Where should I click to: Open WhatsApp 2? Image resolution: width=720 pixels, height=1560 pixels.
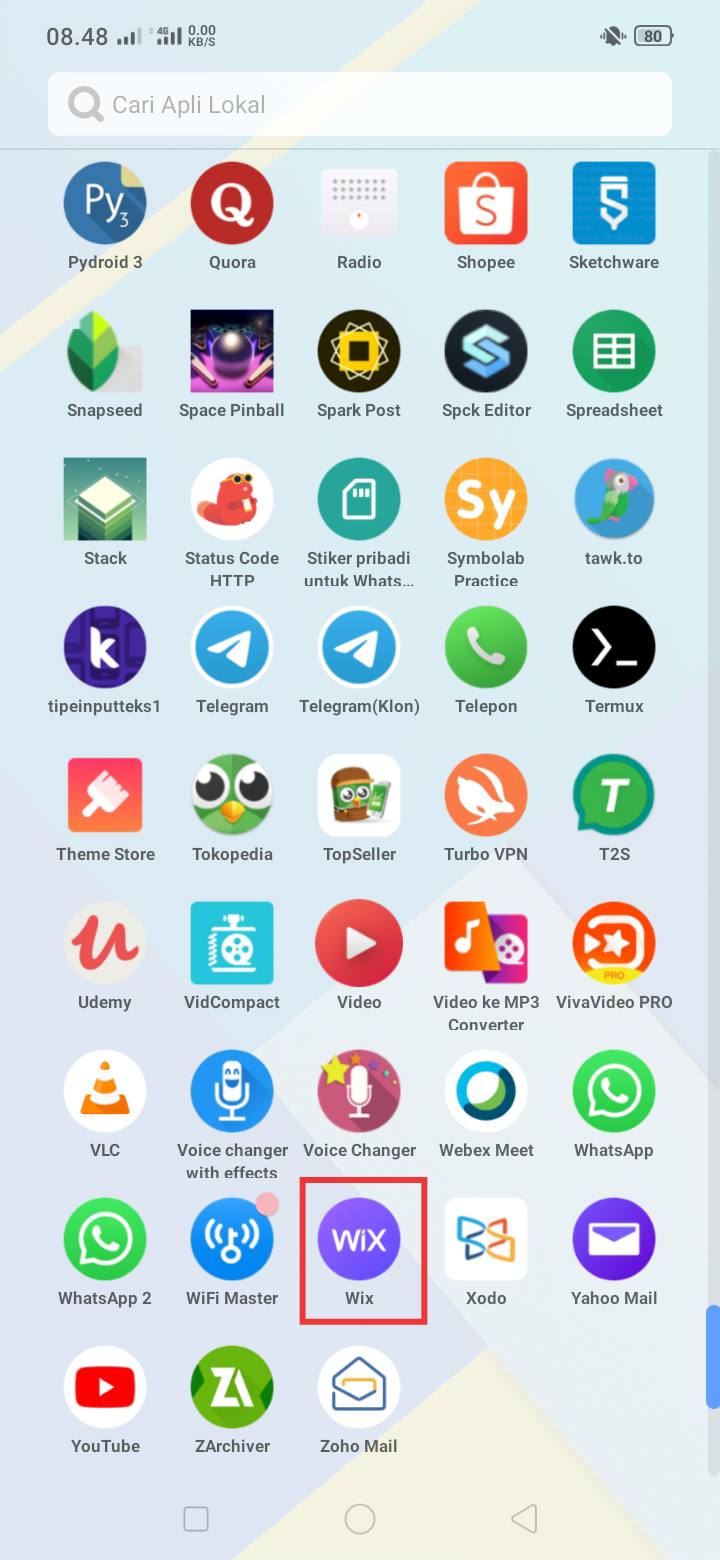105,1240
